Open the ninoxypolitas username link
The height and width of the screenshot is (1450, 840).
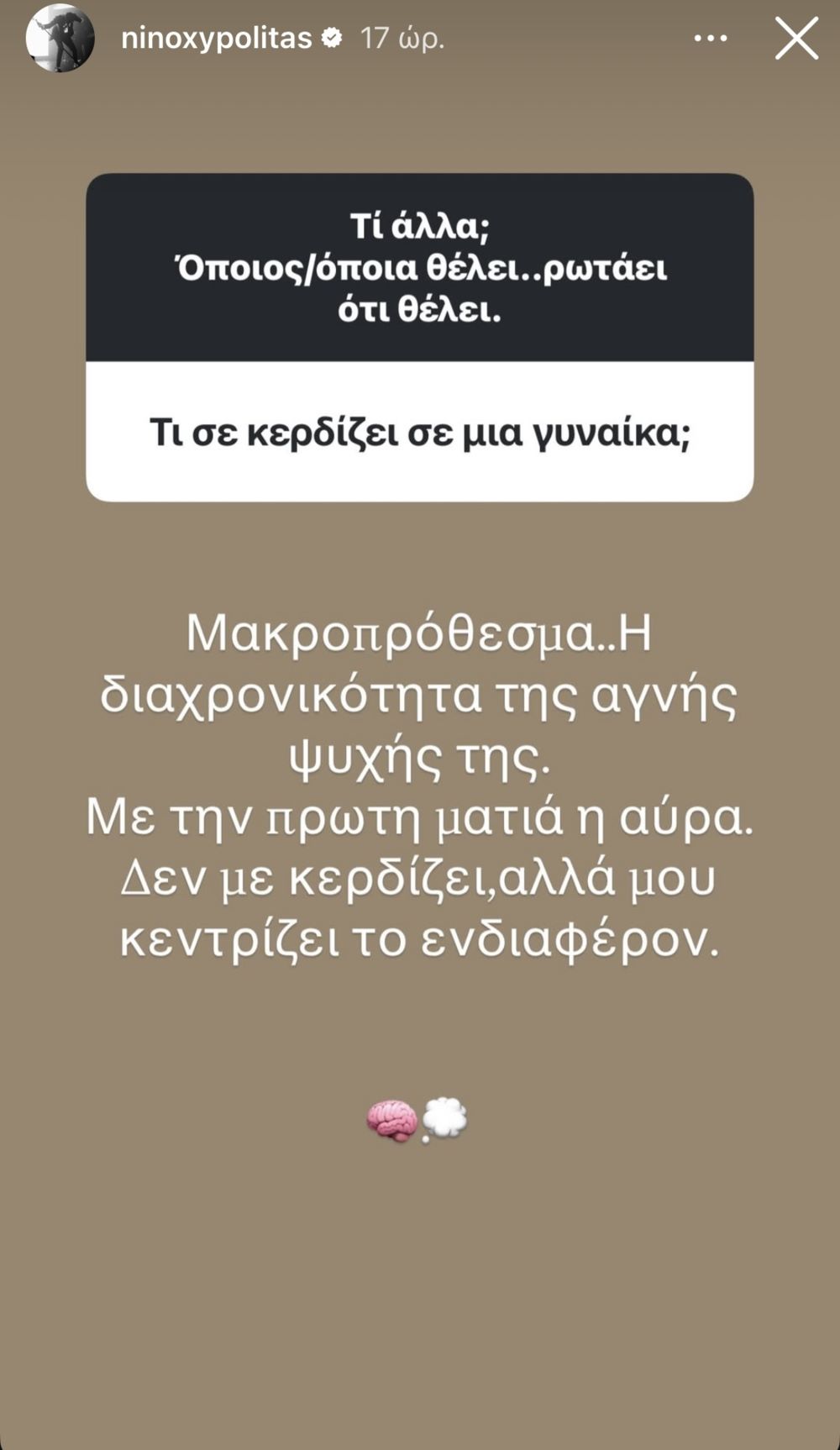pos(216,39)
